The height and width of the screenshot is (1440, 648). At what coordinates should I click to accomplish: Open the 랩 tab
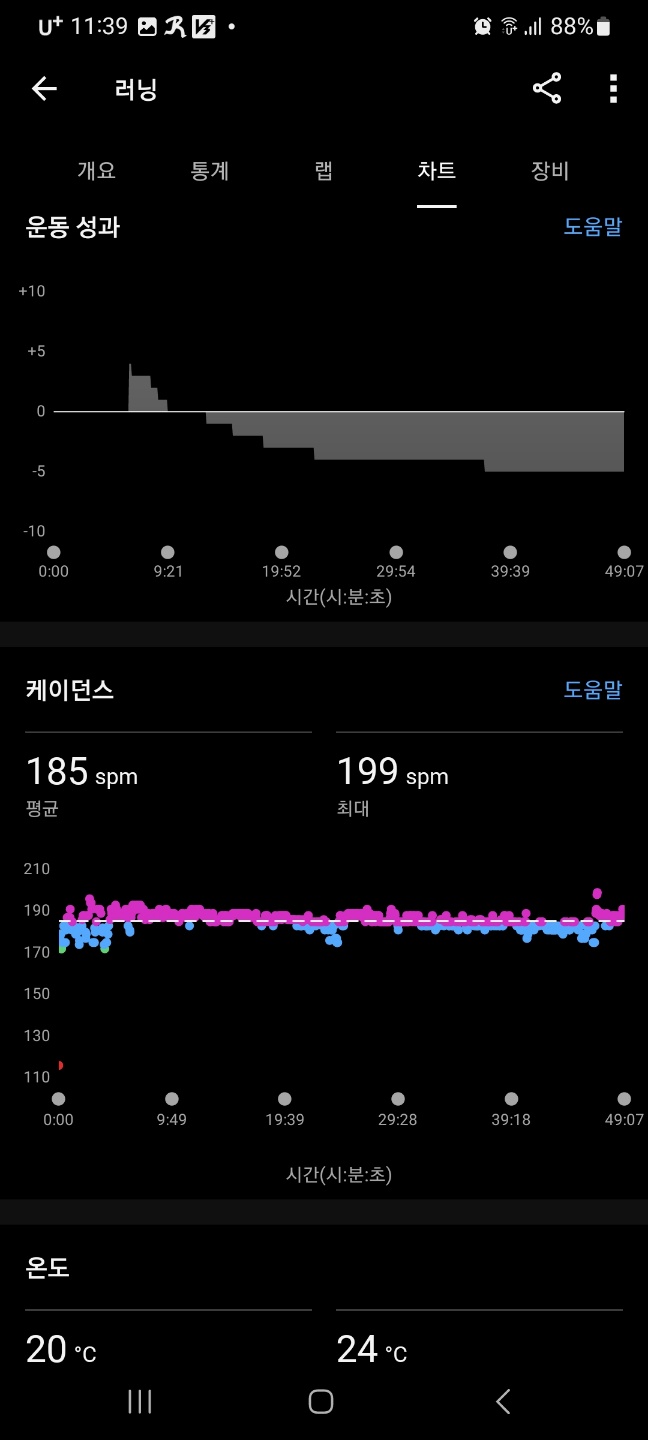(323, 171)
